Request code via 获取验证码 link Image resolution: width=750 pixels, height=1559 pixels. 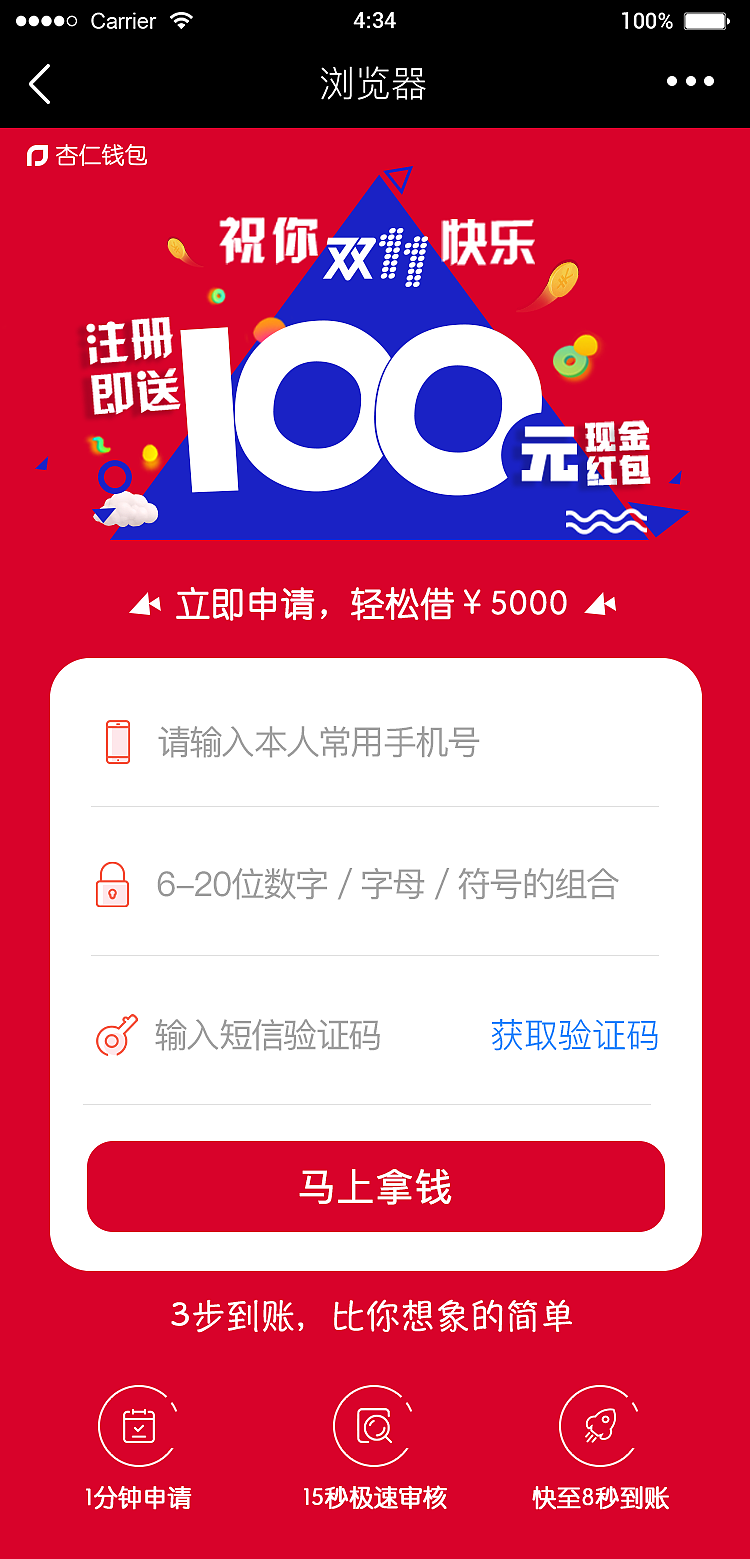(574, 1036)
